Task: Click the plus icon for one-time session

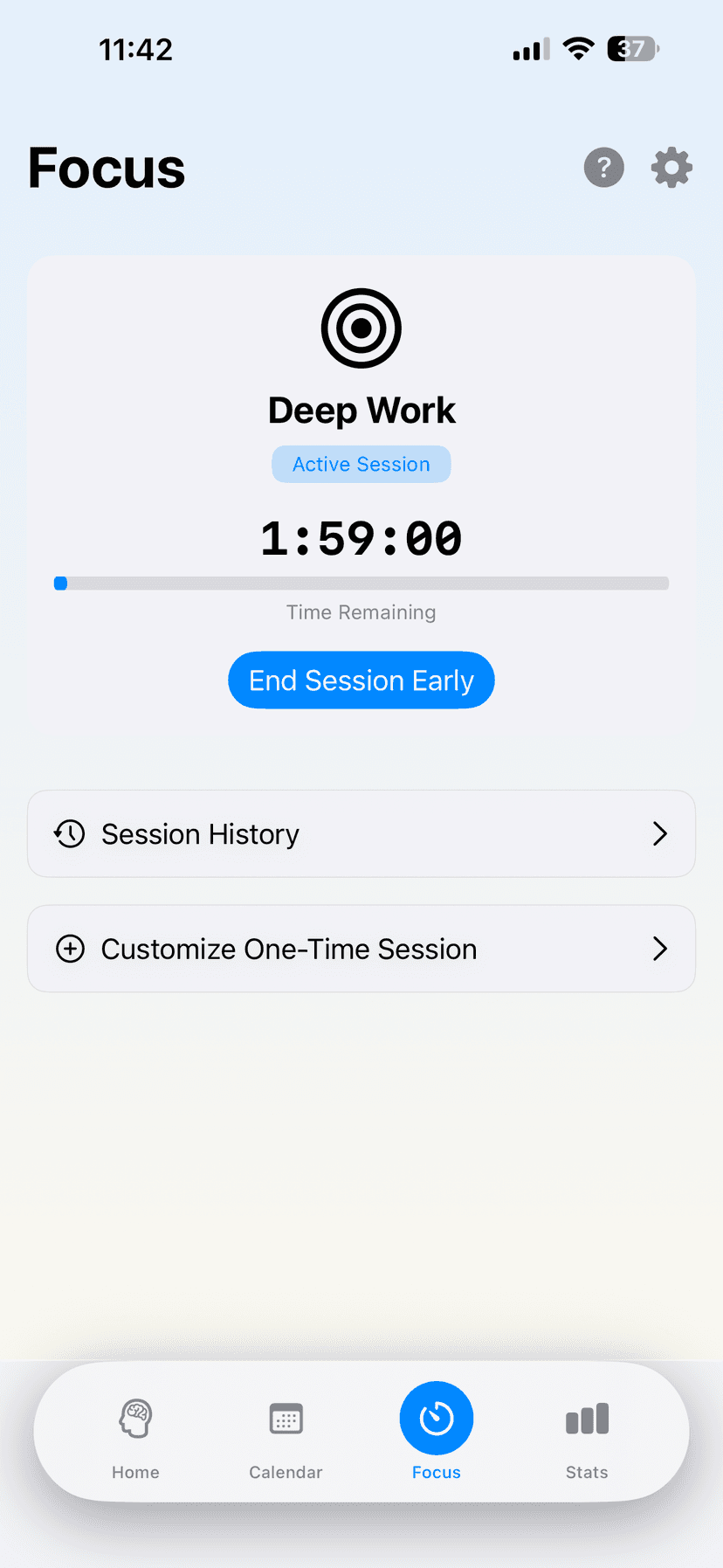Action: 70,948
